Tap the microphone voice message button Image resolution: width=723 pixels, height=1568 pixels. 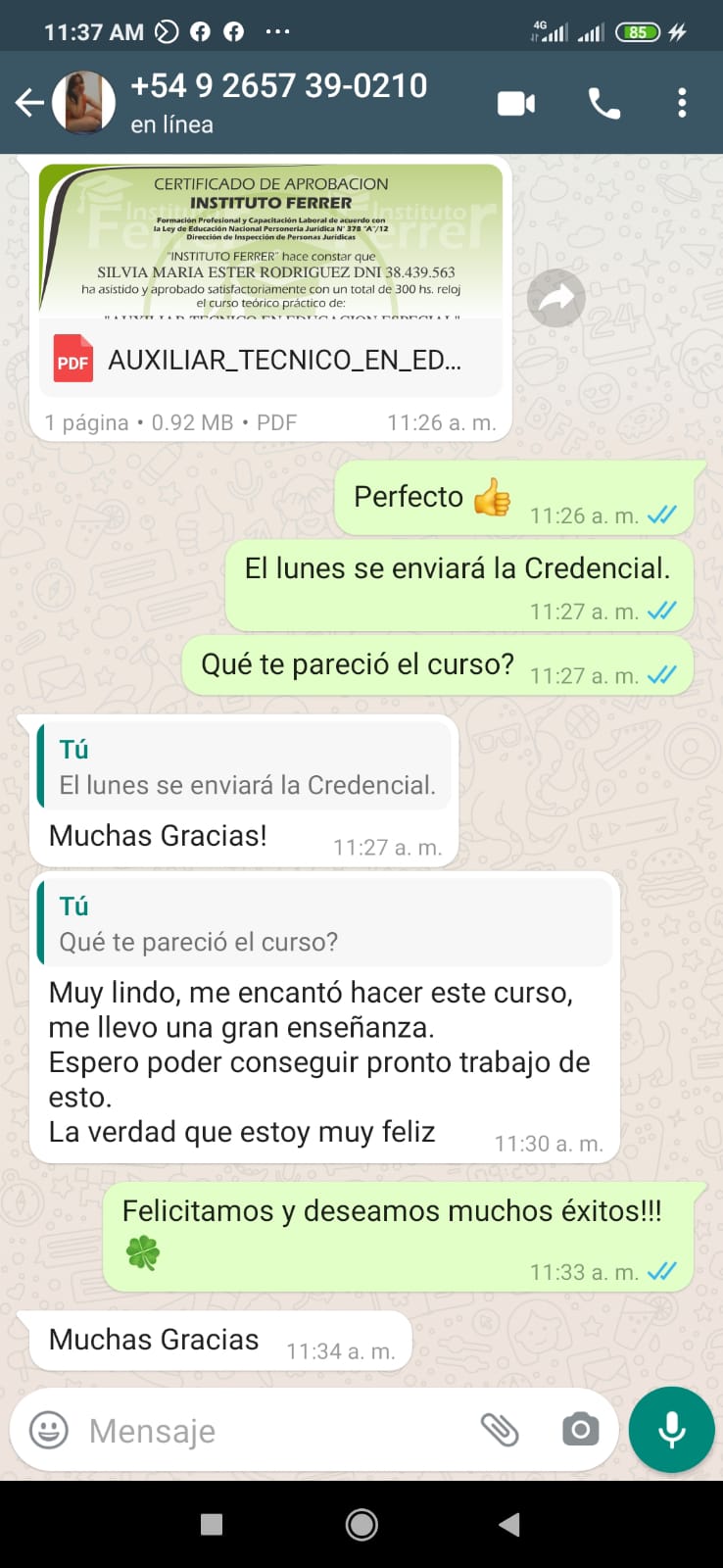click(672, 1430)
